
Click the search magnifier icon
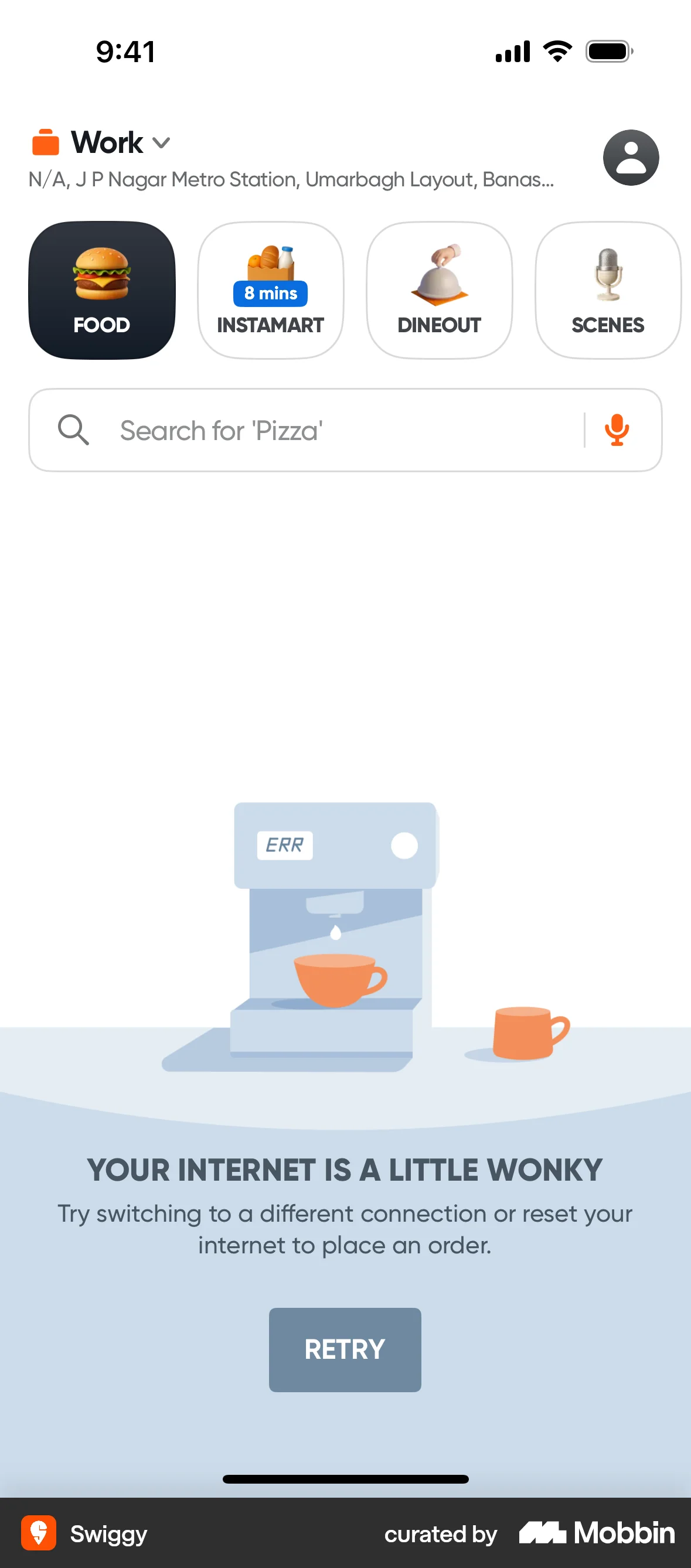point(73,430)
